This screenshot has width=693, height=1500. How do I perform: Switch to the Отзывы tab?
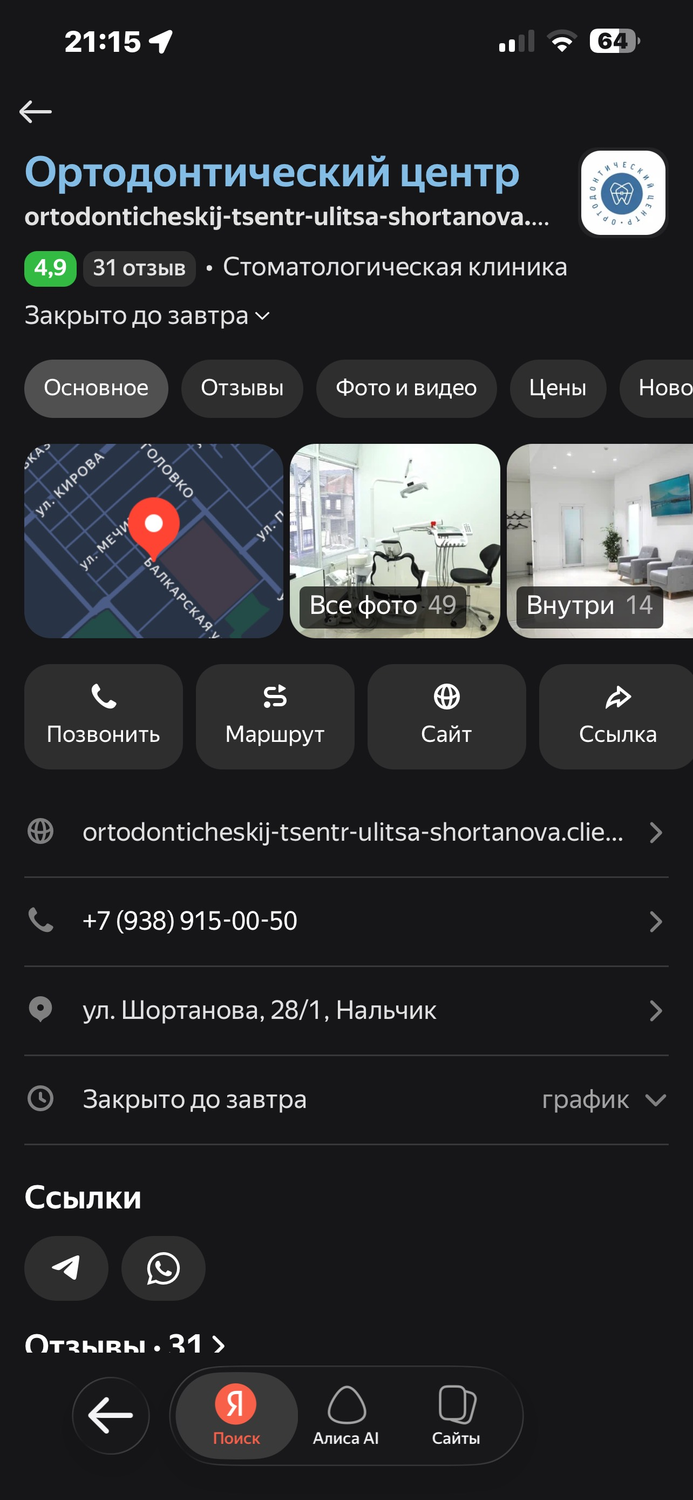click(242, 388)
